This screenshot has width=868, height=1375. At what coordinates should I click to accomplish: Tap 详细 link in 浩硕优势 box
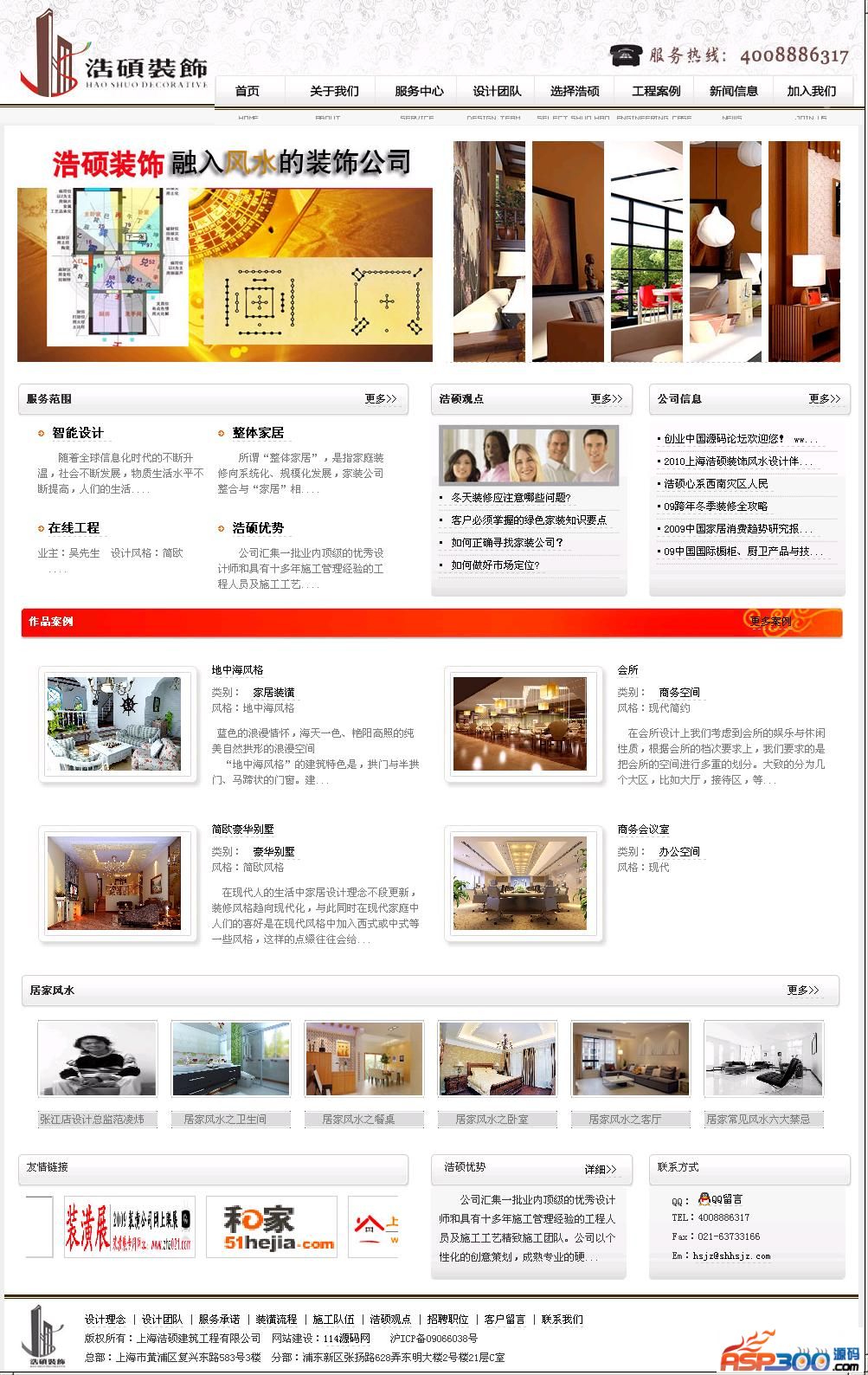tap(600, 1169)
